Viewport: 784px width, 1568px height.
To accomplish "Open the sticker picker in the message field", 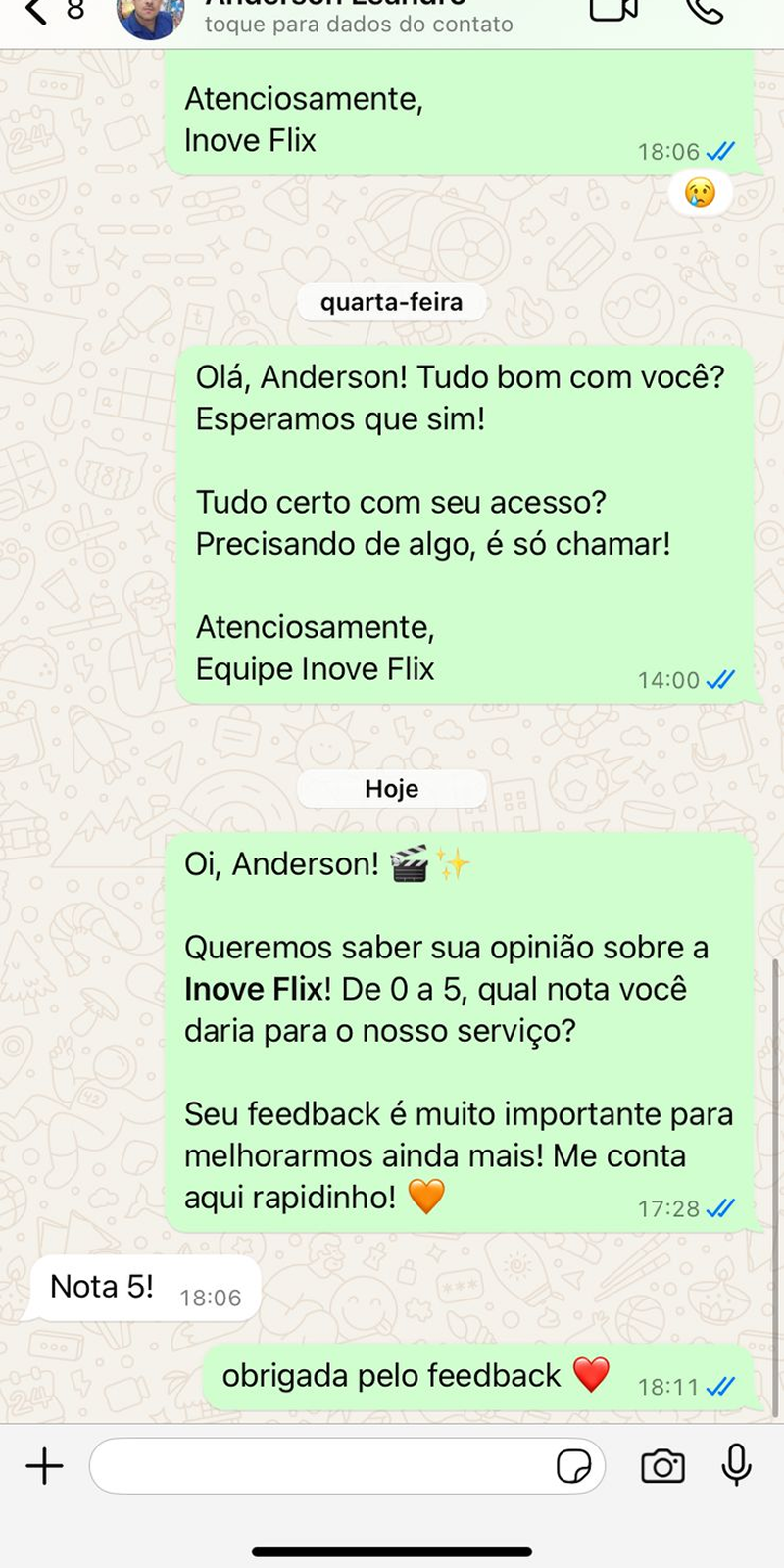I will (x=573, y=1466).
